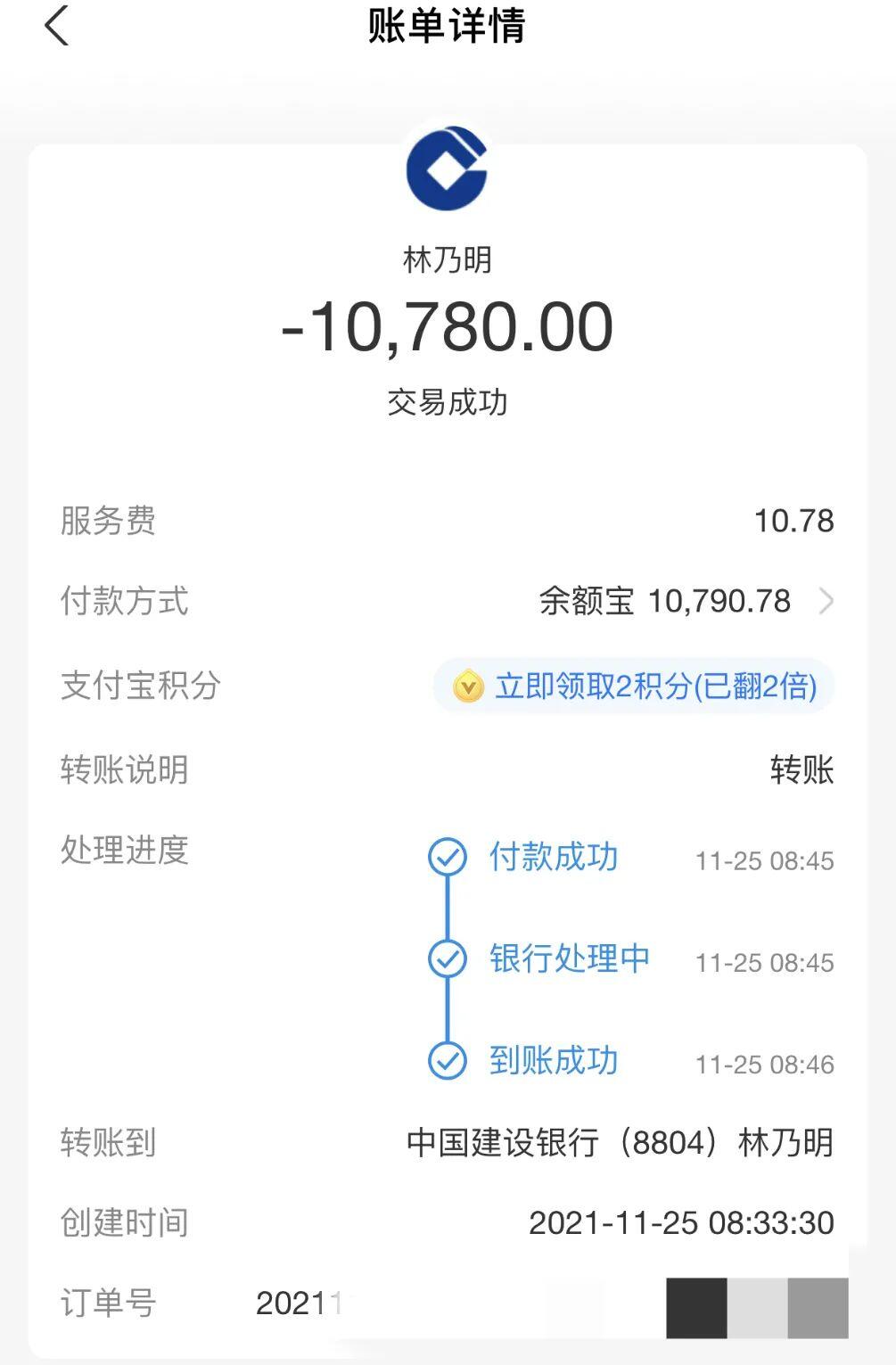Expand the 付款方式 row chevron

point(828,602)
